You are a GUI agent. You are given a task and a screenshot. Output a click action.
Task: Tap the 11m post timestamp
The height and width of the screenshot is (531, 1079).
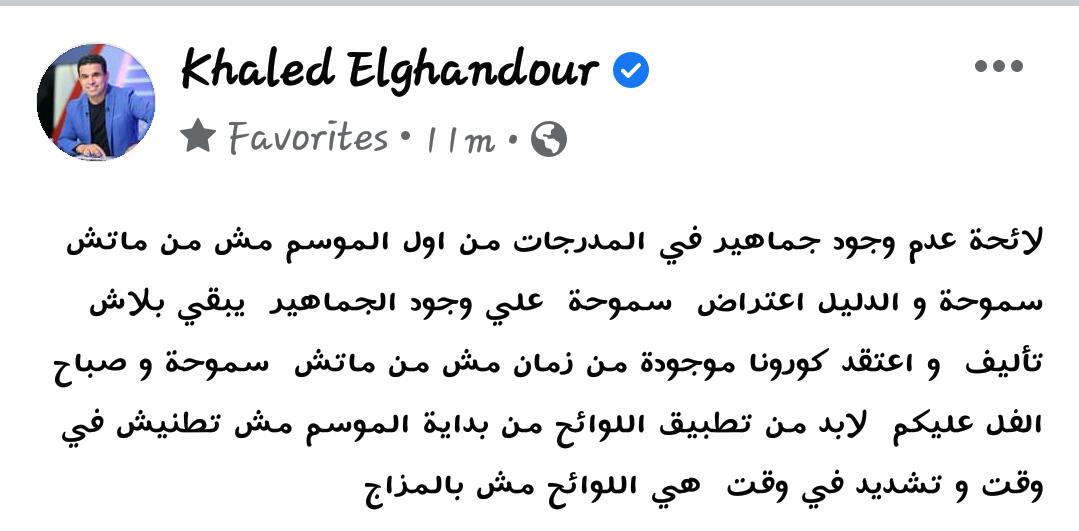(x=460, y=140)
